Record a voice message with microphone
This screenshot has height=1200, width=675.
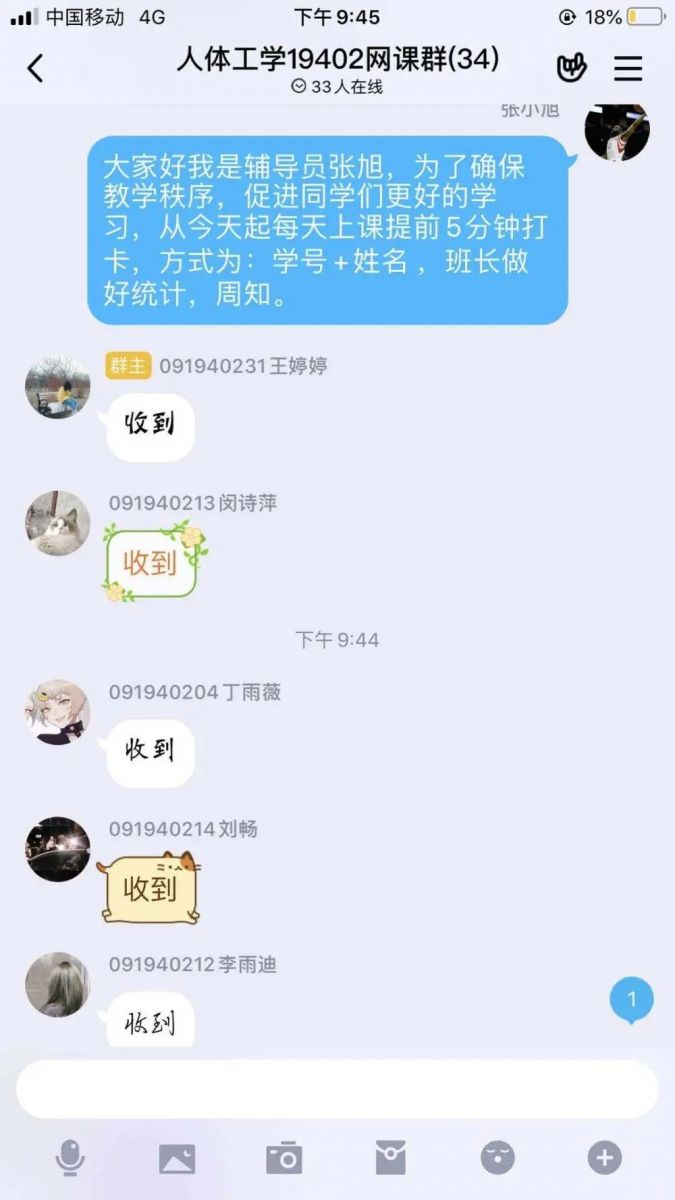tap(69, 1158)
